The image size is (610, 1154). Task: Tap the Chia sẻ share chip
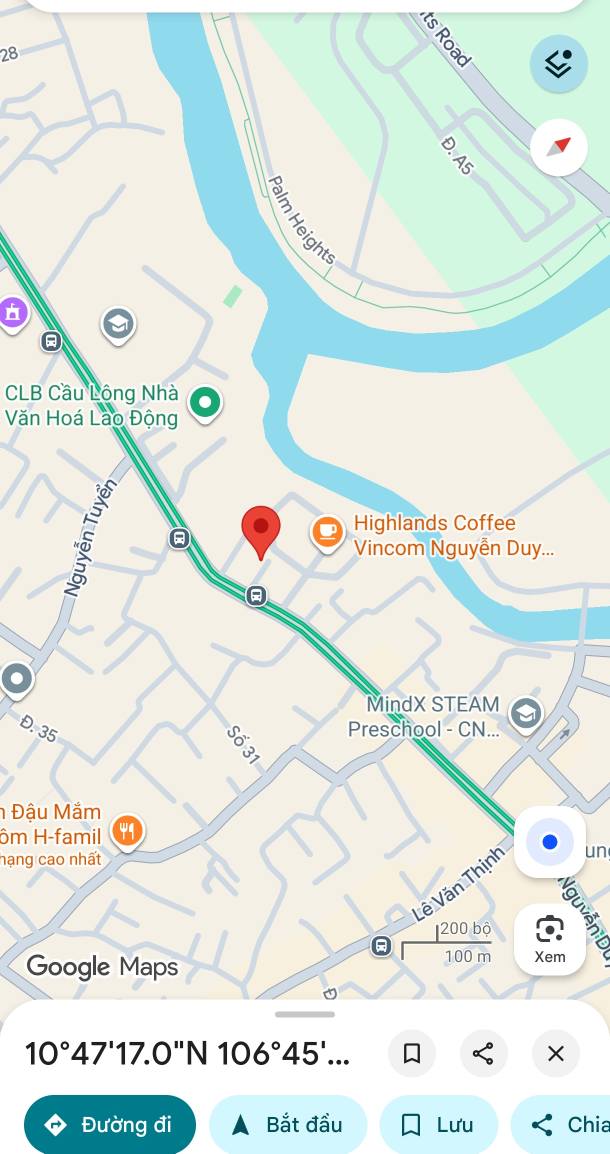click(563, 1125)
